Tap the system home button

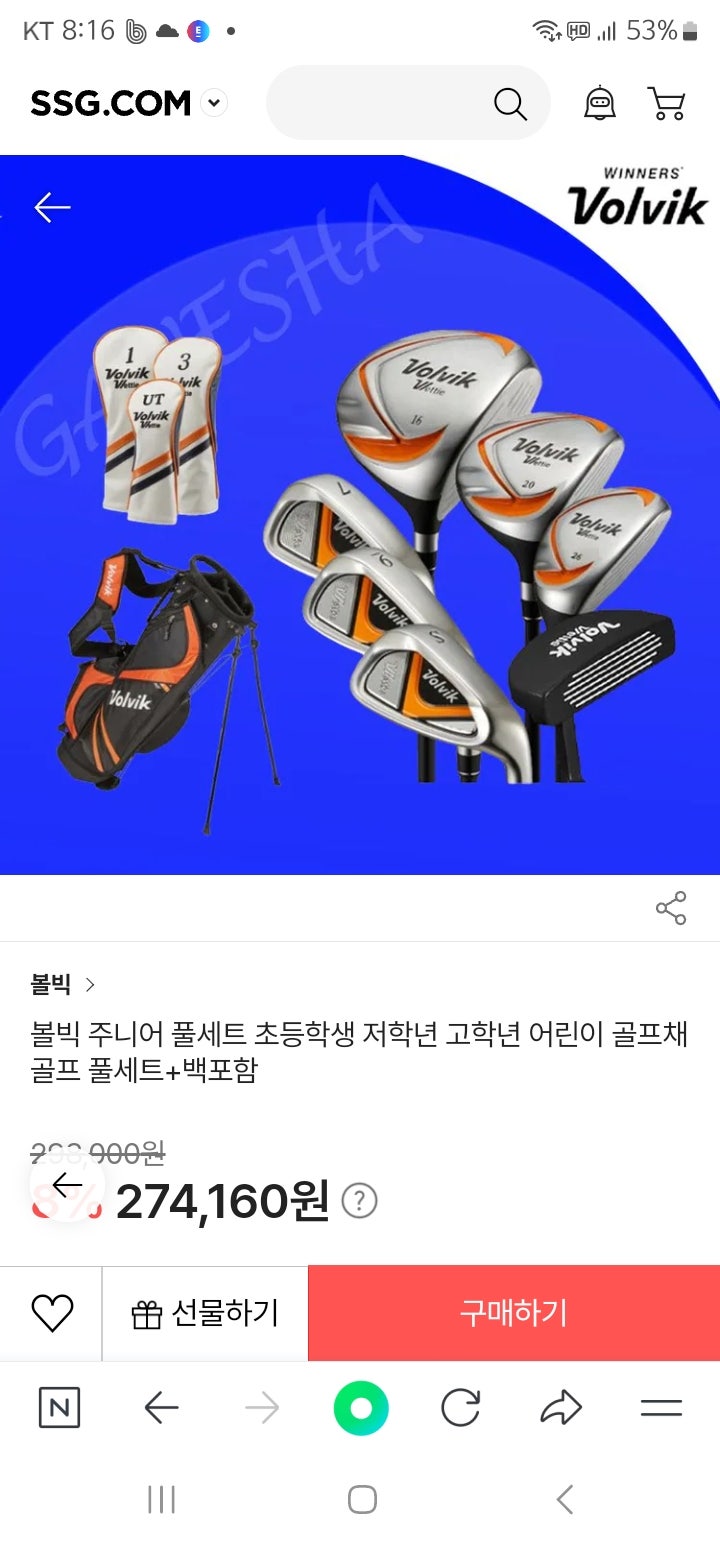[x=362, y=1499]
